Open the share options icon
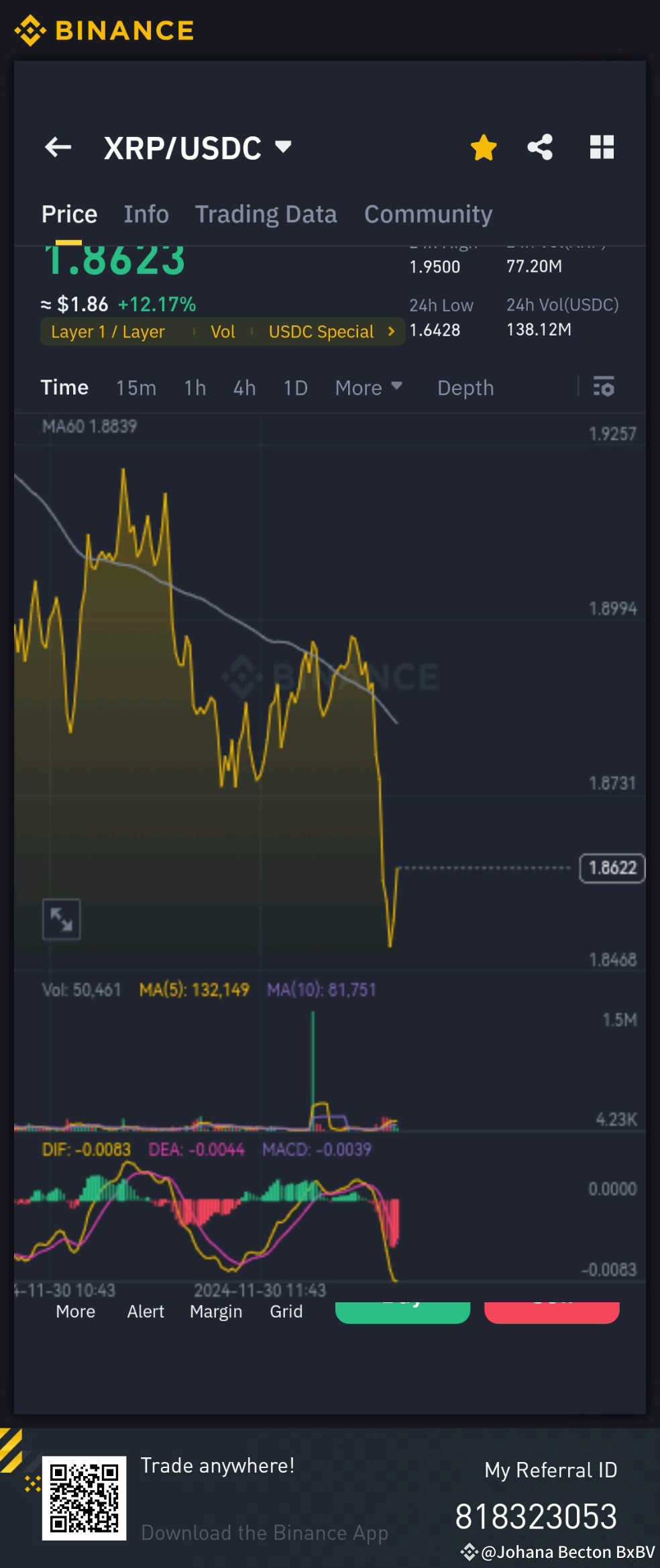 (541, 147)
